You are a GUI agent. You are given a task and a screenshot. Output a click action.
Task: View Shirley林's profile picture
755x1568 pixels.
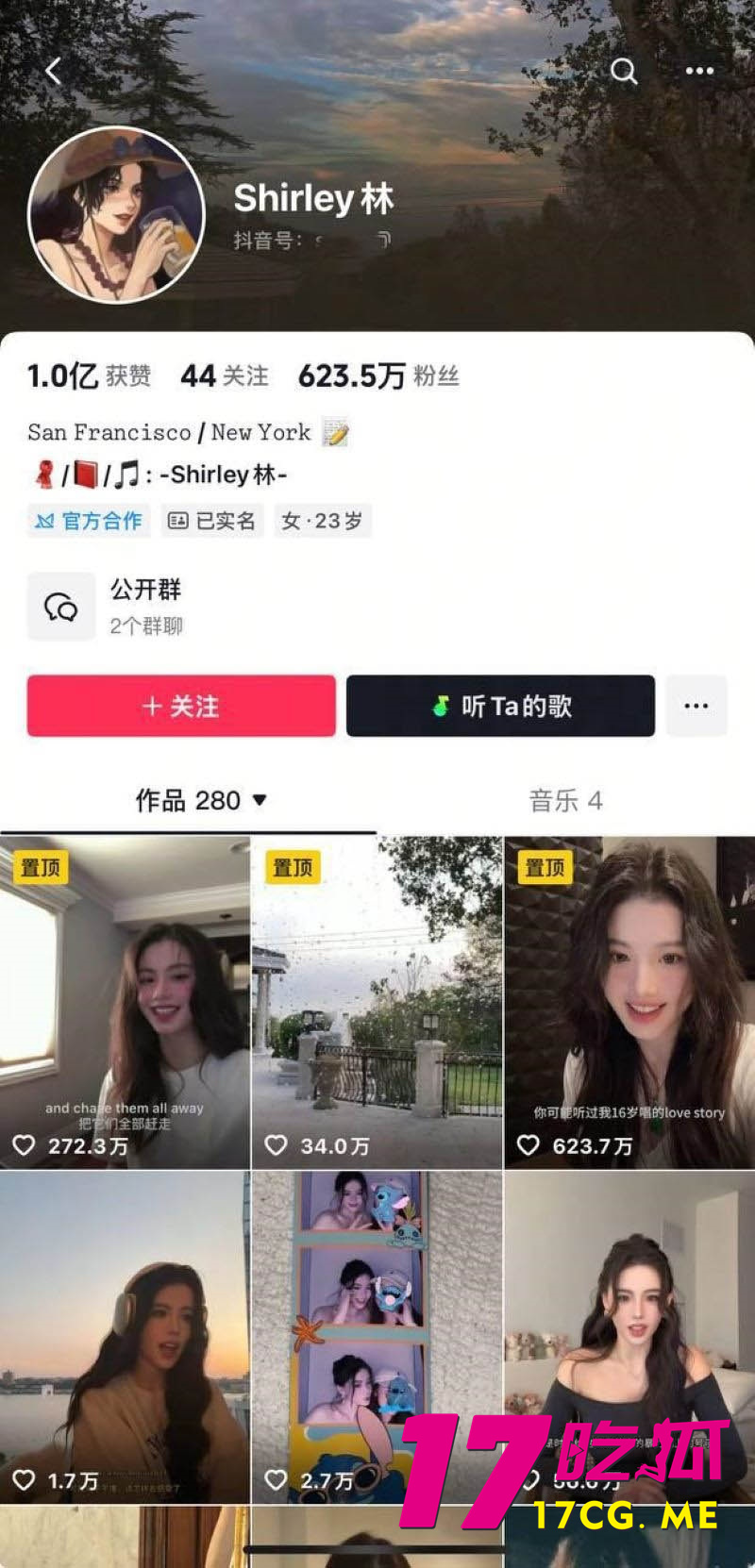click(x=116, y=215)
